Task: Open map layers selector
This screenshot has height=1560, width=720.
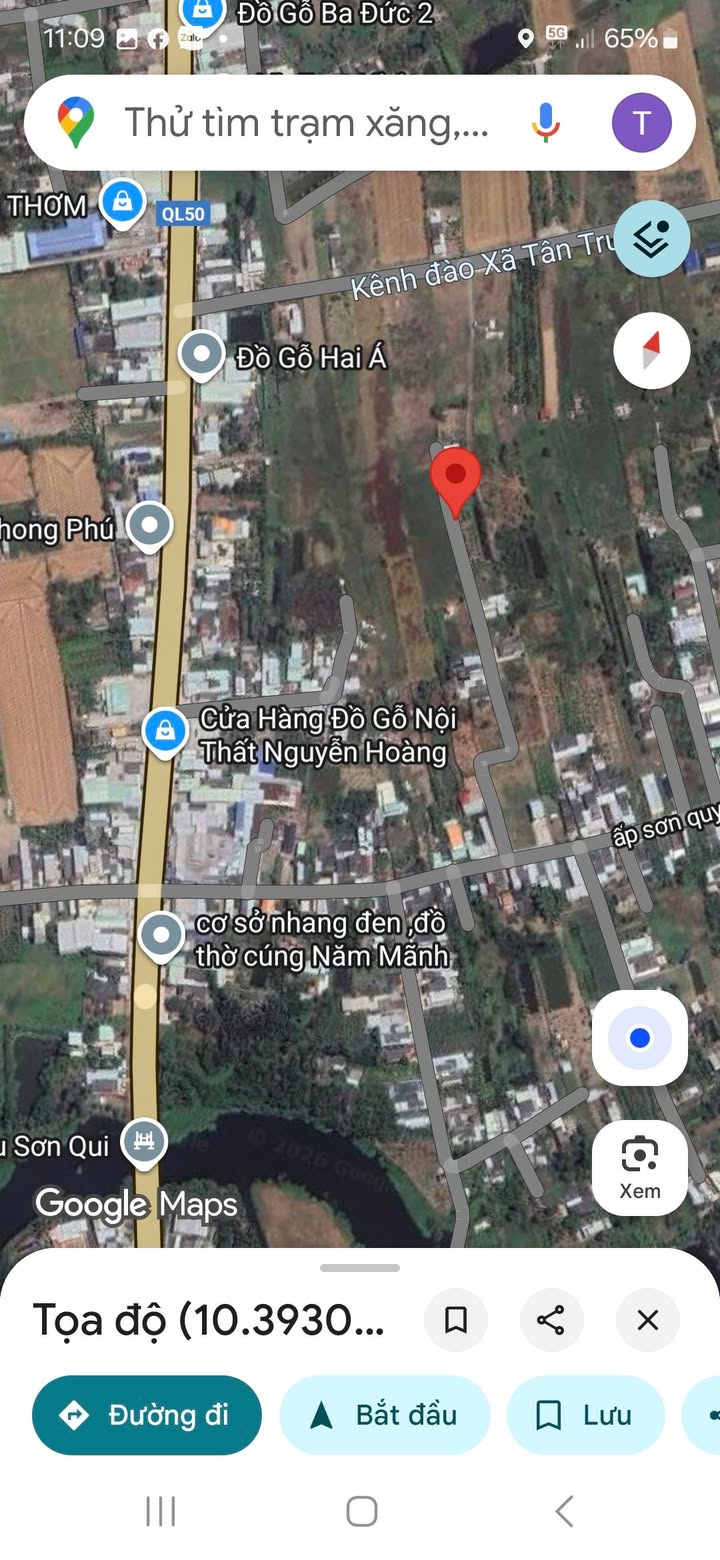Action: click(x=652, y=239)
